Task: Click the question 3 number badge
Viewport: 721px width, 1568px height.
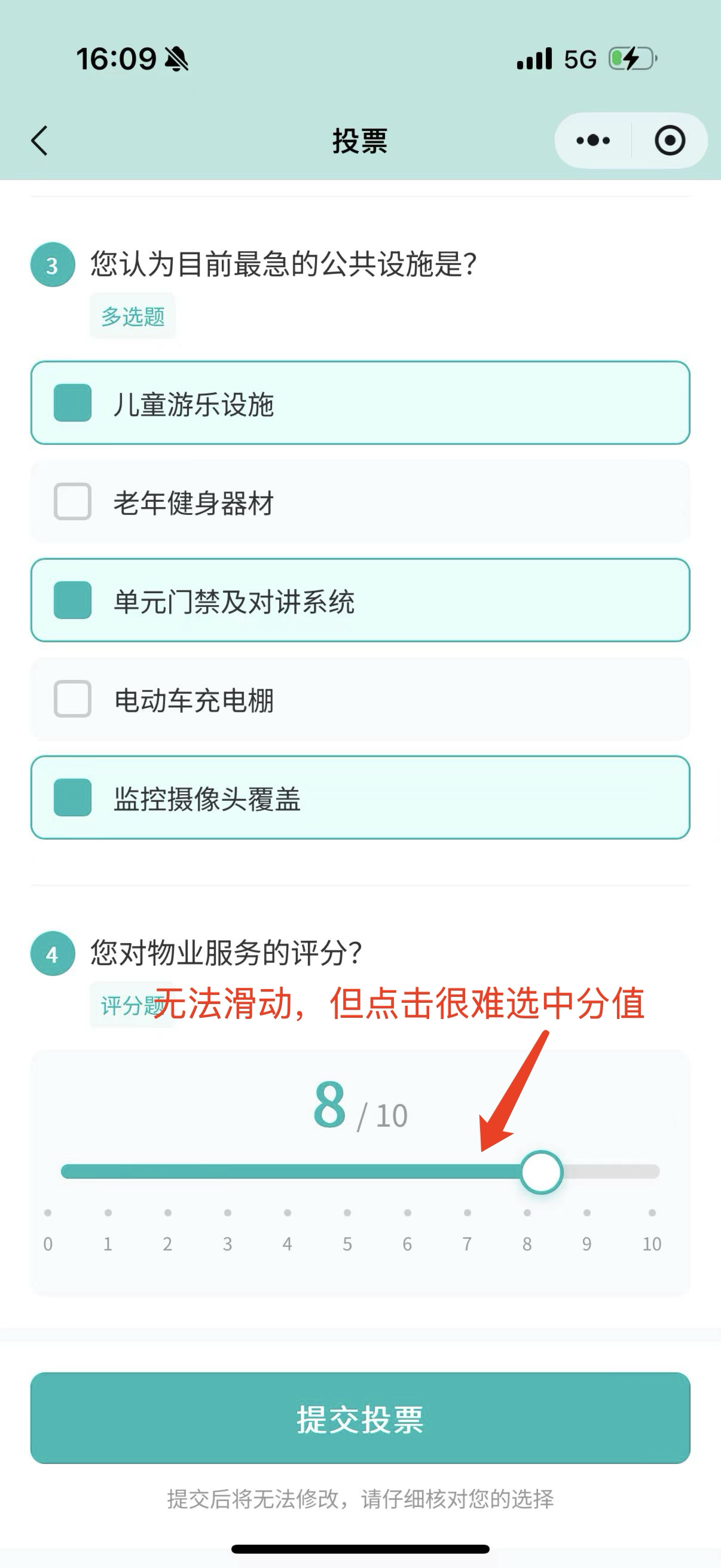Action: [x=52, y=265]
